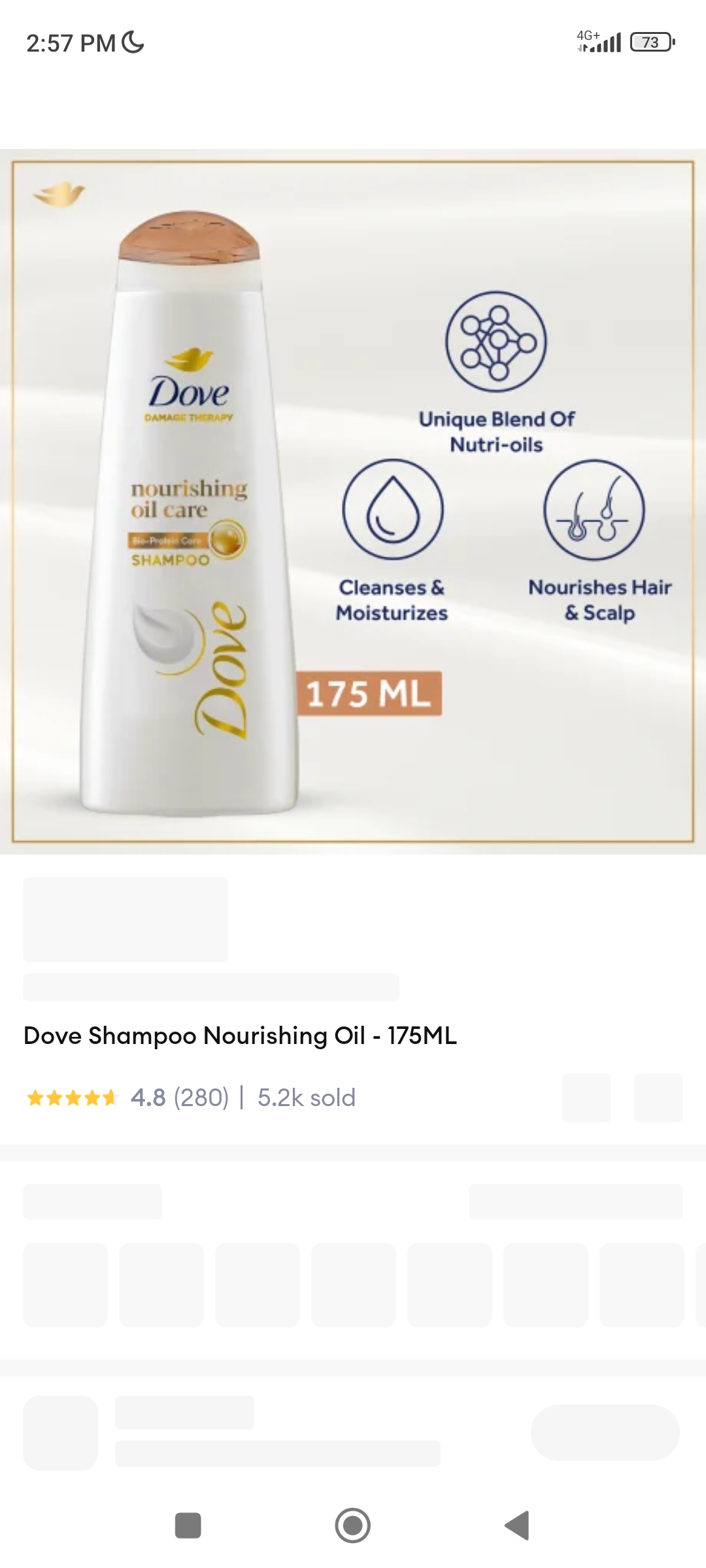Open the Dove shampoo product image

(x=353, y=502)
